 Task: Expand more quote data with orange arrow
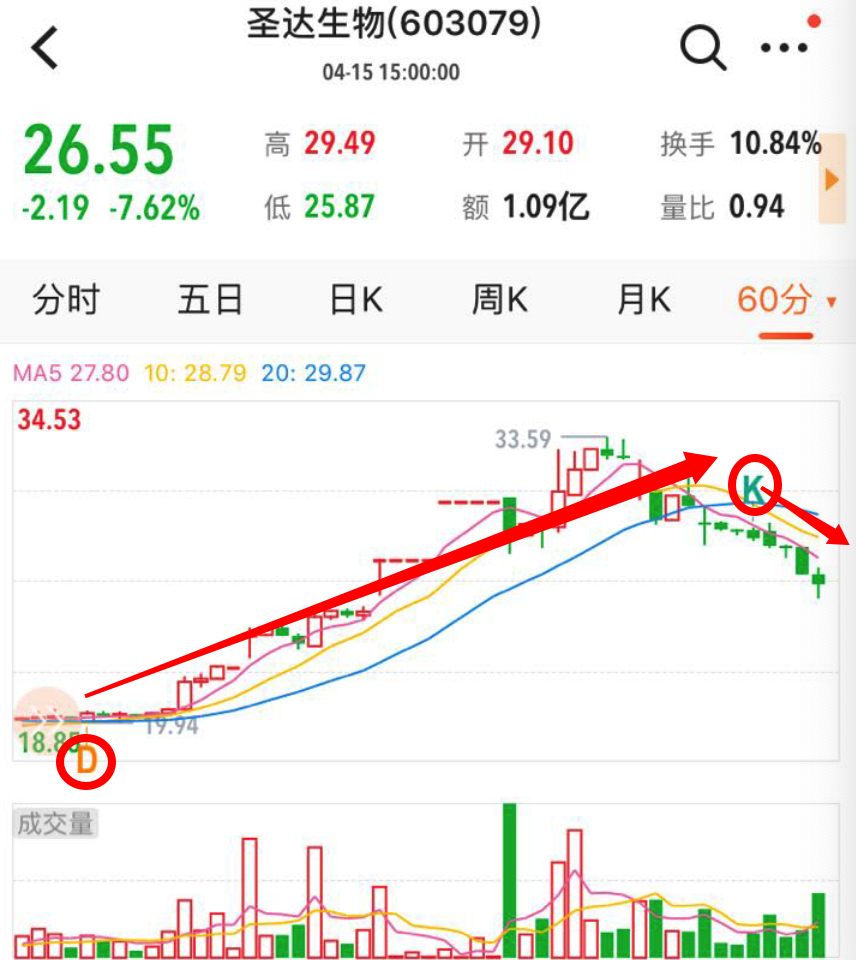tap(832, 181)
